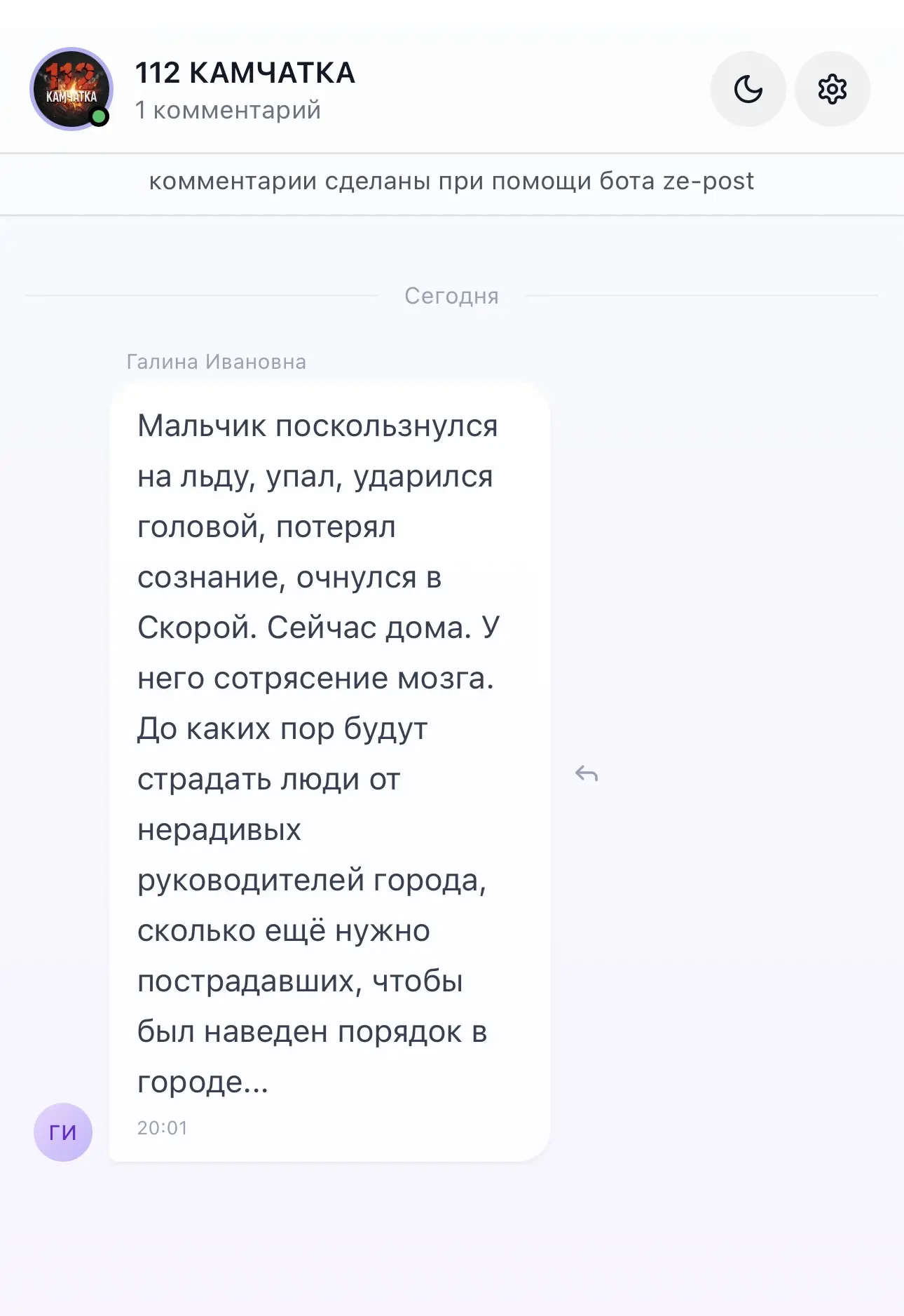Open the 112 КАМЧАТКА channel avatar
The height and width of the screenshot is (1316, 904).
pyautogui.click(x=71, y=89)
